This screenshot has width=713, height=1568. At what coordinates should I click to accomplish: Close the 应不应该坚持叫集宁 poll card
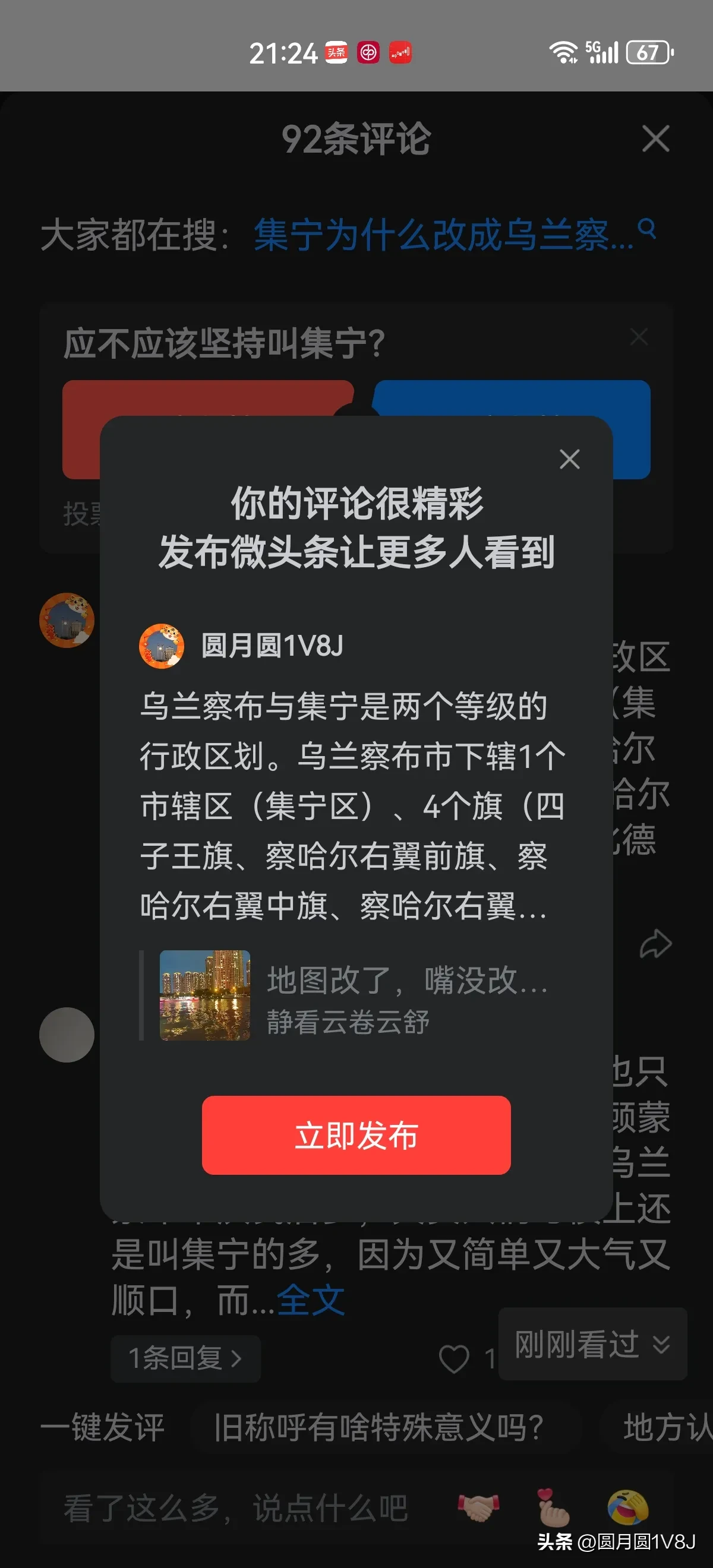click(x=639, y=337)
